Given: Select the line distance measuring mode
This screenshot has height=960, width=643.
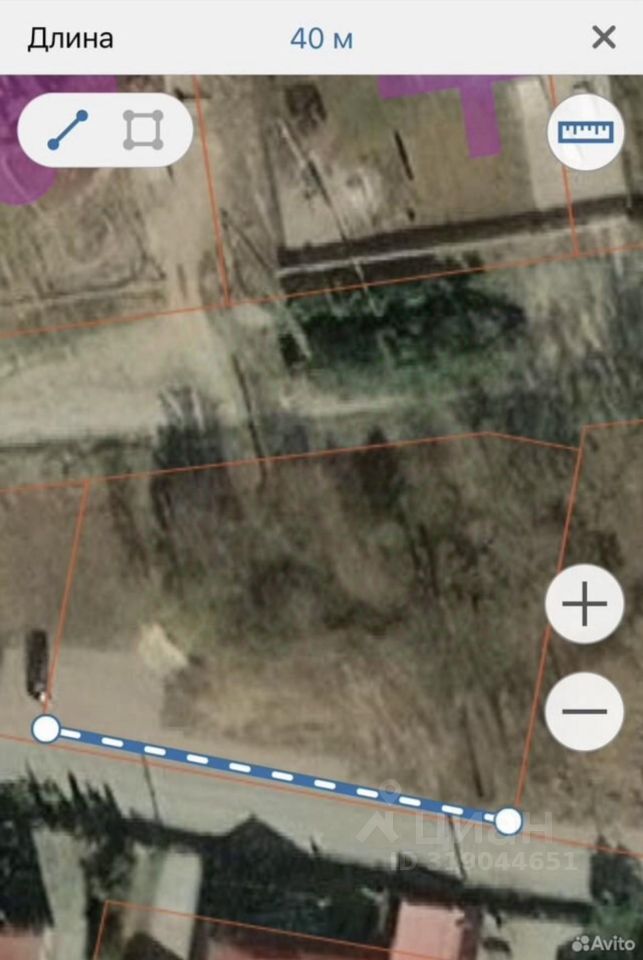Looking at the screenshot, I should [x=67, y=130].
